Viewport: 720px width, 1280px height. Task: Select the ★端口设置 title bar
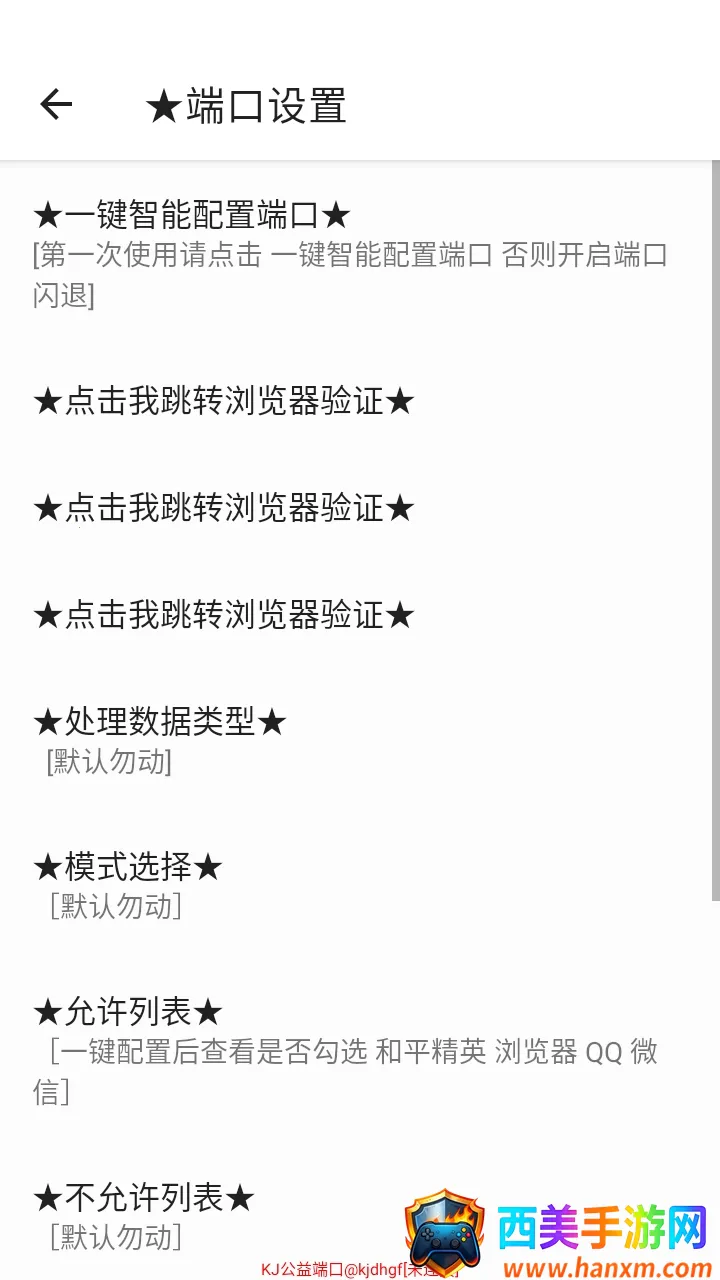244,106
